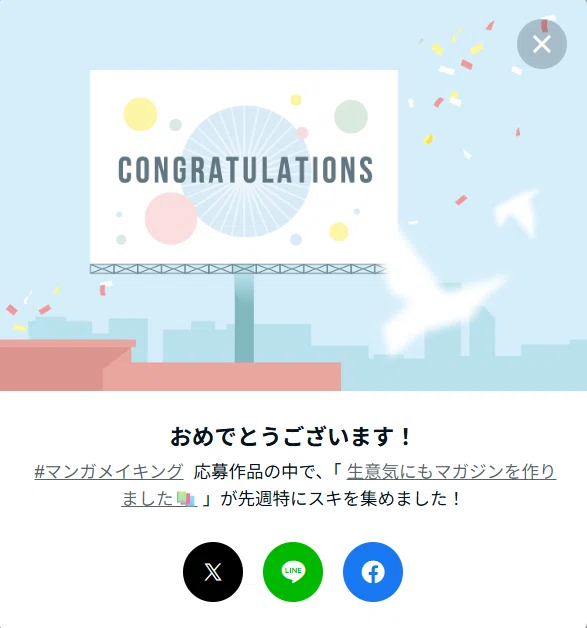Screen dimensions: 587x628
Task: Open the #マンガメイキング hashtag link
Action: coord(109,472)
